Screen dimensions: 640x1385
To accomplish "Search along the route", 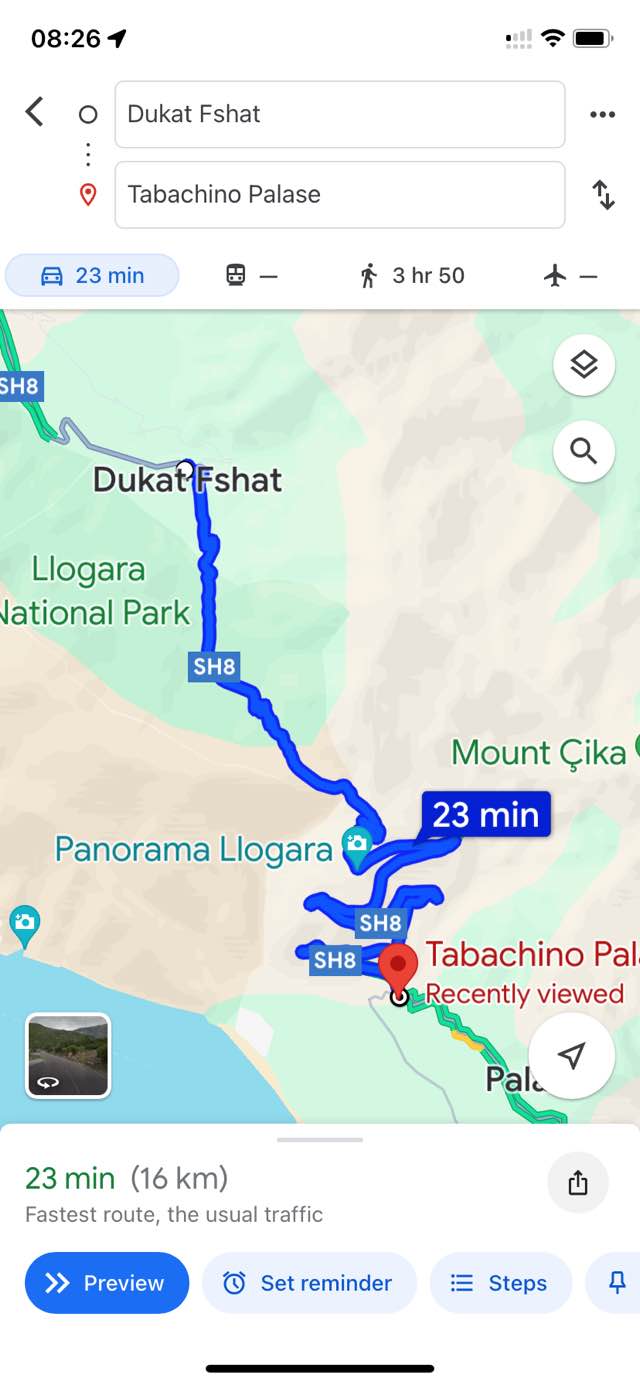I will (x=584, y=451).
